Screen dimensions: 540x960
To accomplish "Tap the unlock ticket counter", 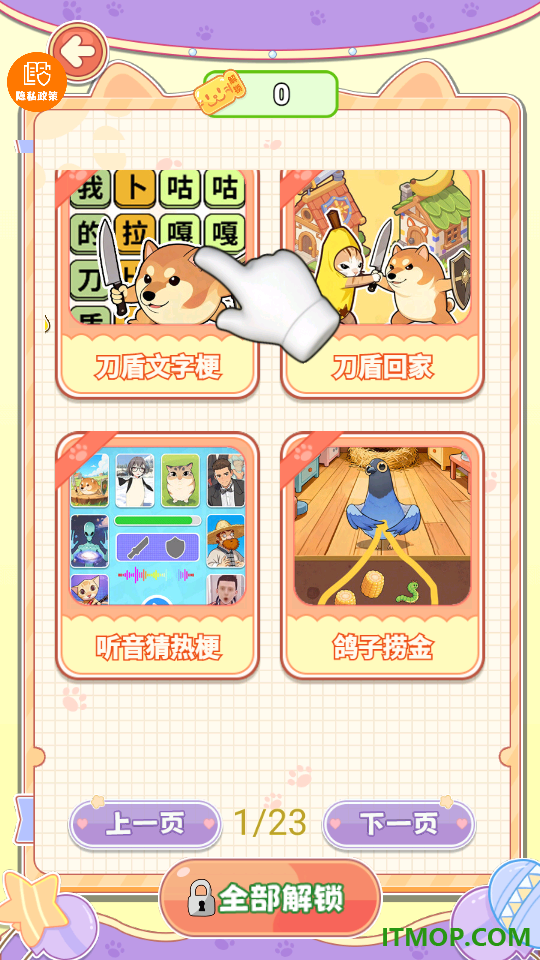I will click(270, 94).
